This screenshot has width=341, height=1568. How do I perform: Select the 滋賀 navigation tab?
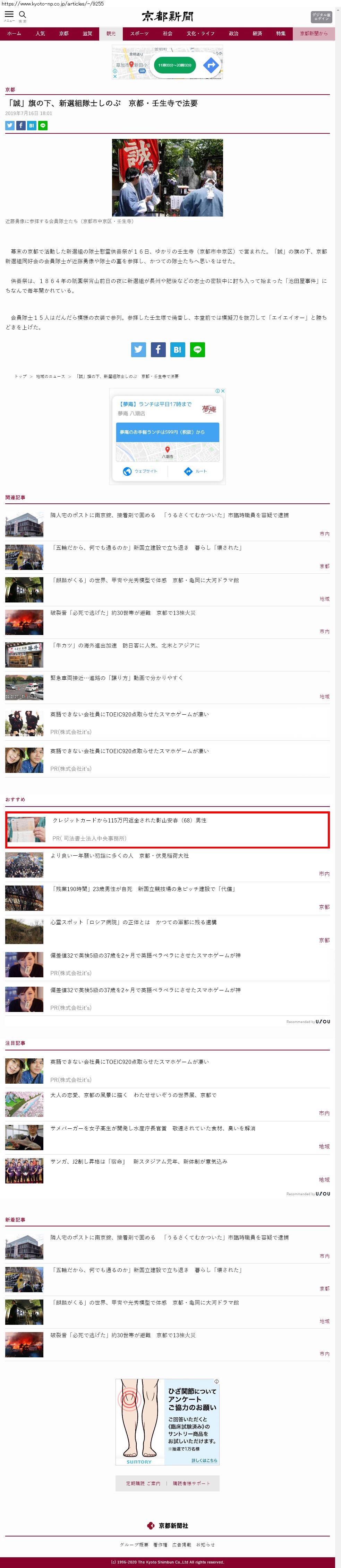[x=87, y=34]
